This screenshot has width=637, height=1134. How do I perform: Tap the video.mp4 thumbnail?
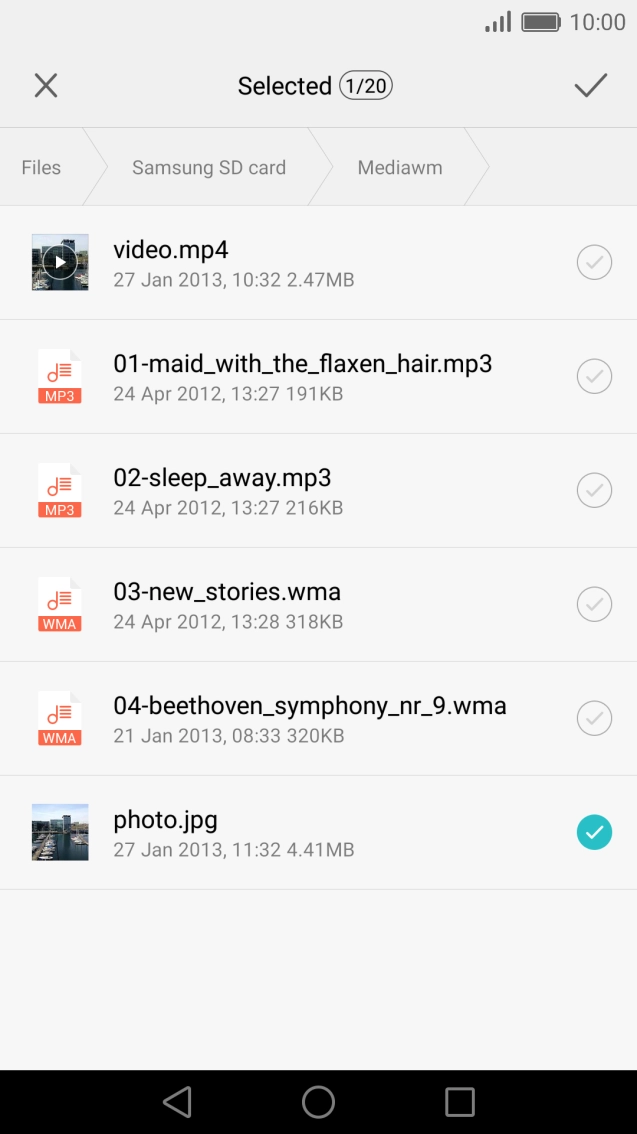tap(60, 263)
